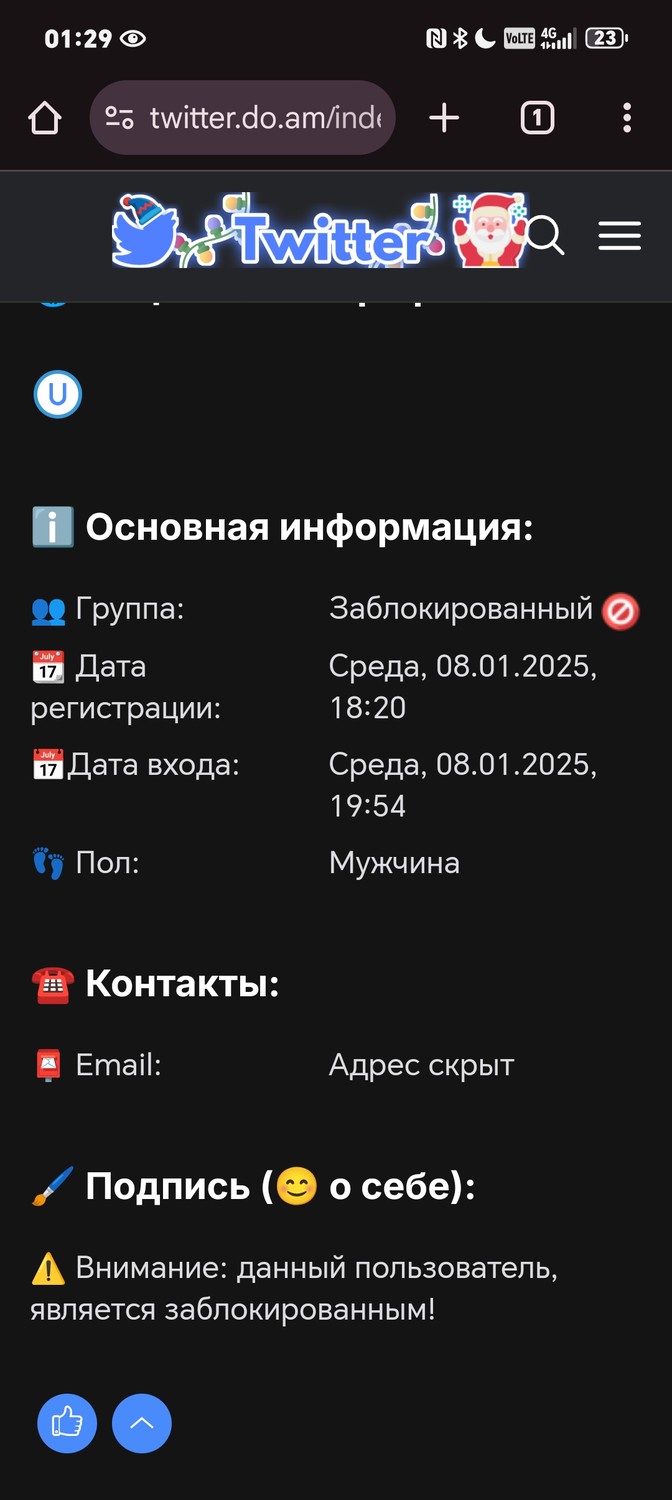
Task: Tap the blue thumbs-up button
Action: click(x=67, y=1423)
